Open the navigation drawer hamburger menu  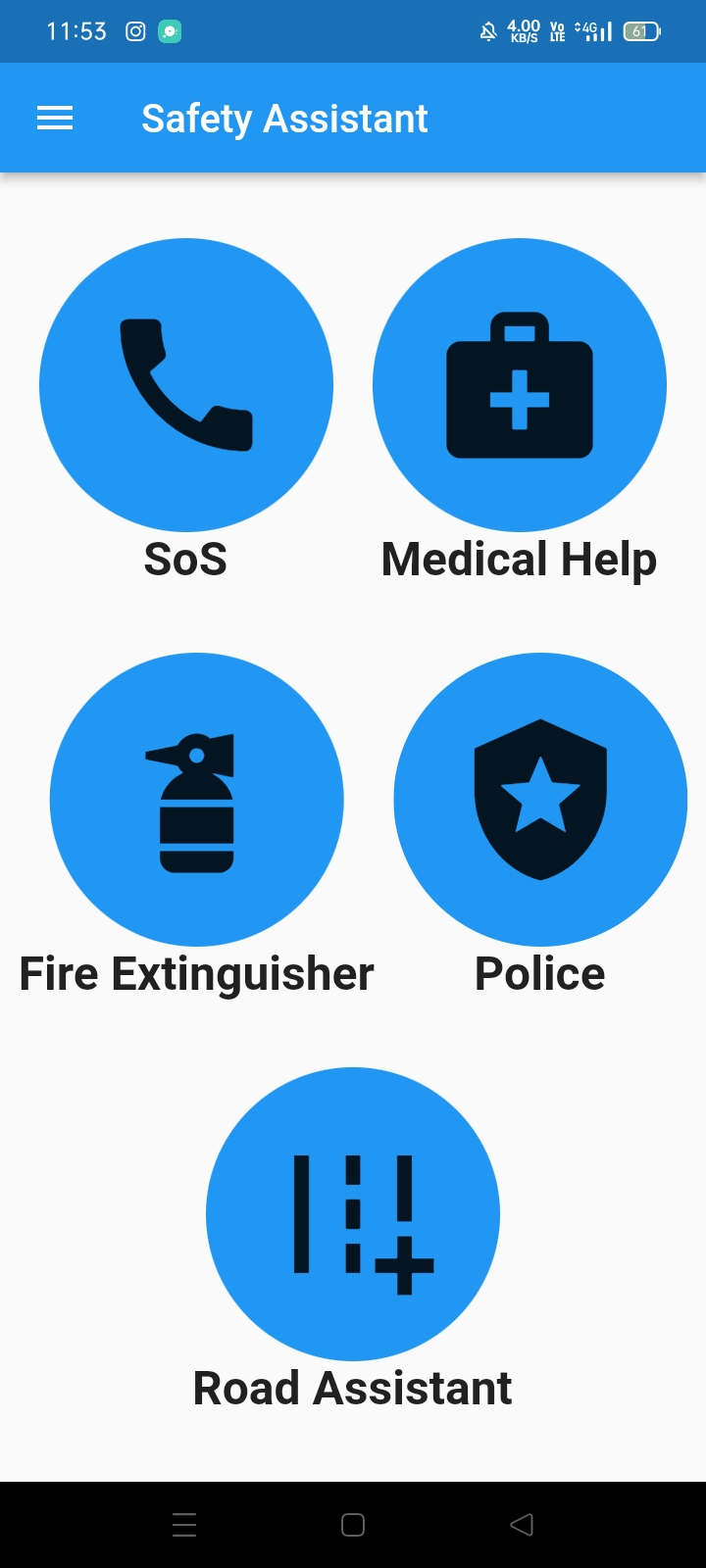tap(55, 118)
